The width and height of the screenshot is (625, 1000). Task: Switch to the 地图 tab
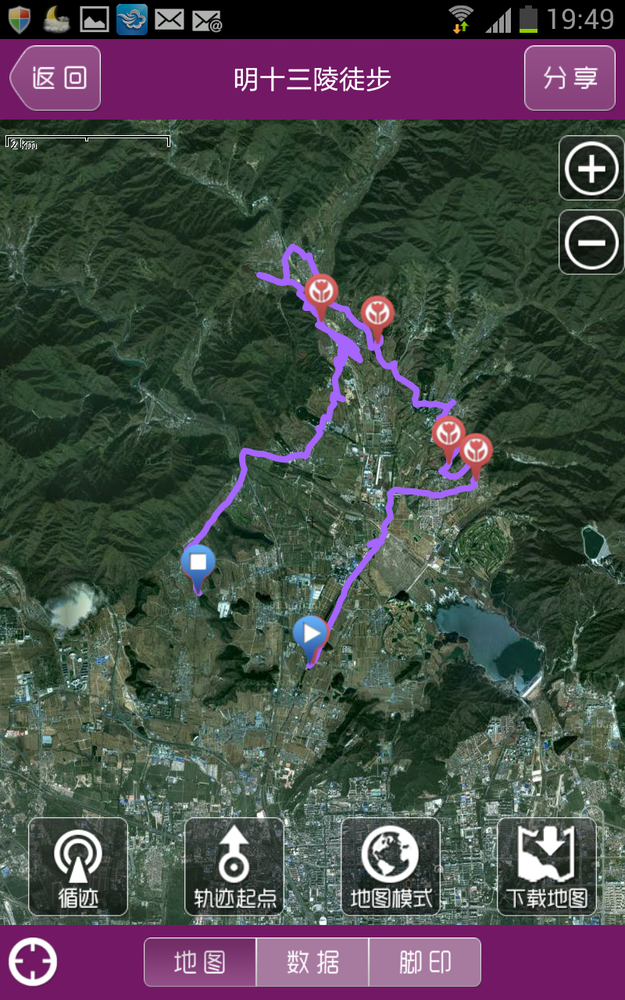point(200,962)
